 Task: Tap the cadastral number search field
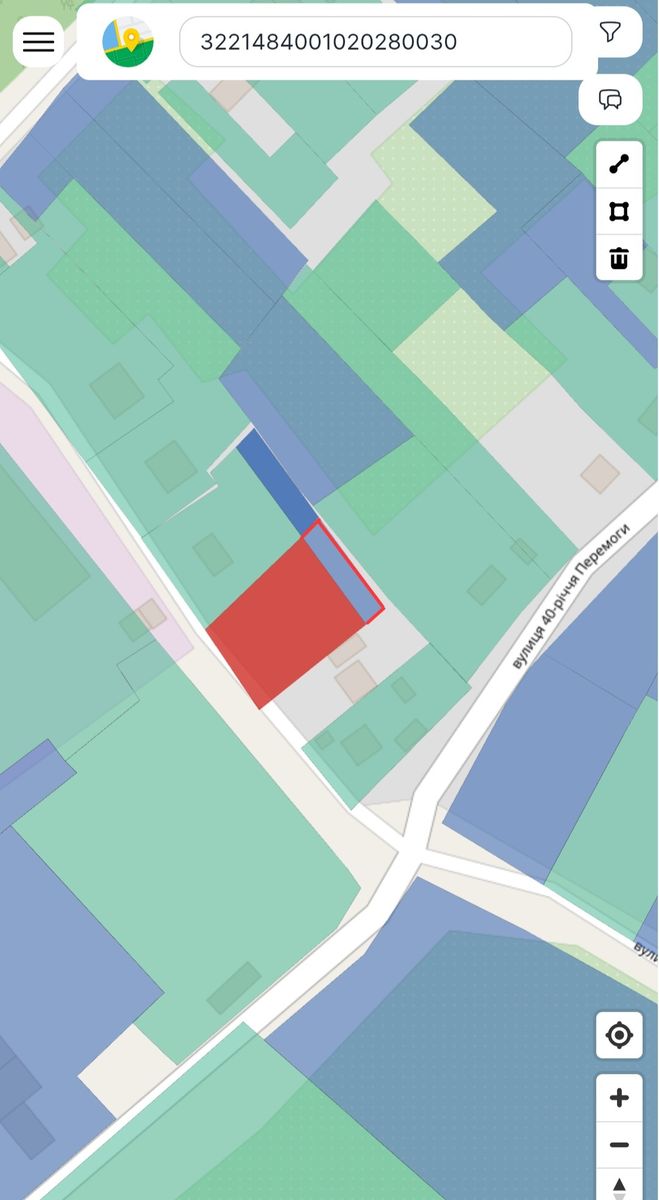point(375,42)
